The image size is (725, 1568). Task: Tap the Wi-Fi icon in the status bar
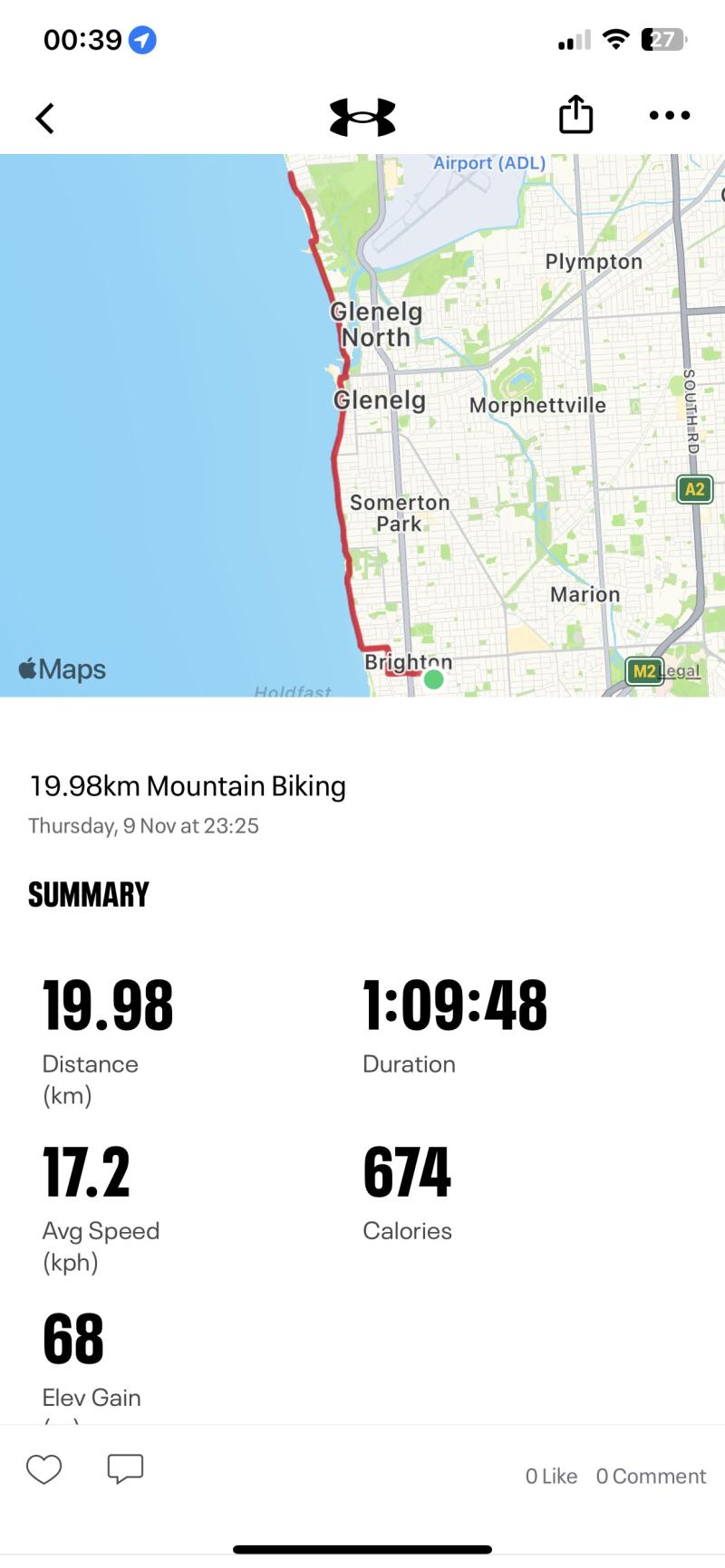pos(617,39)
